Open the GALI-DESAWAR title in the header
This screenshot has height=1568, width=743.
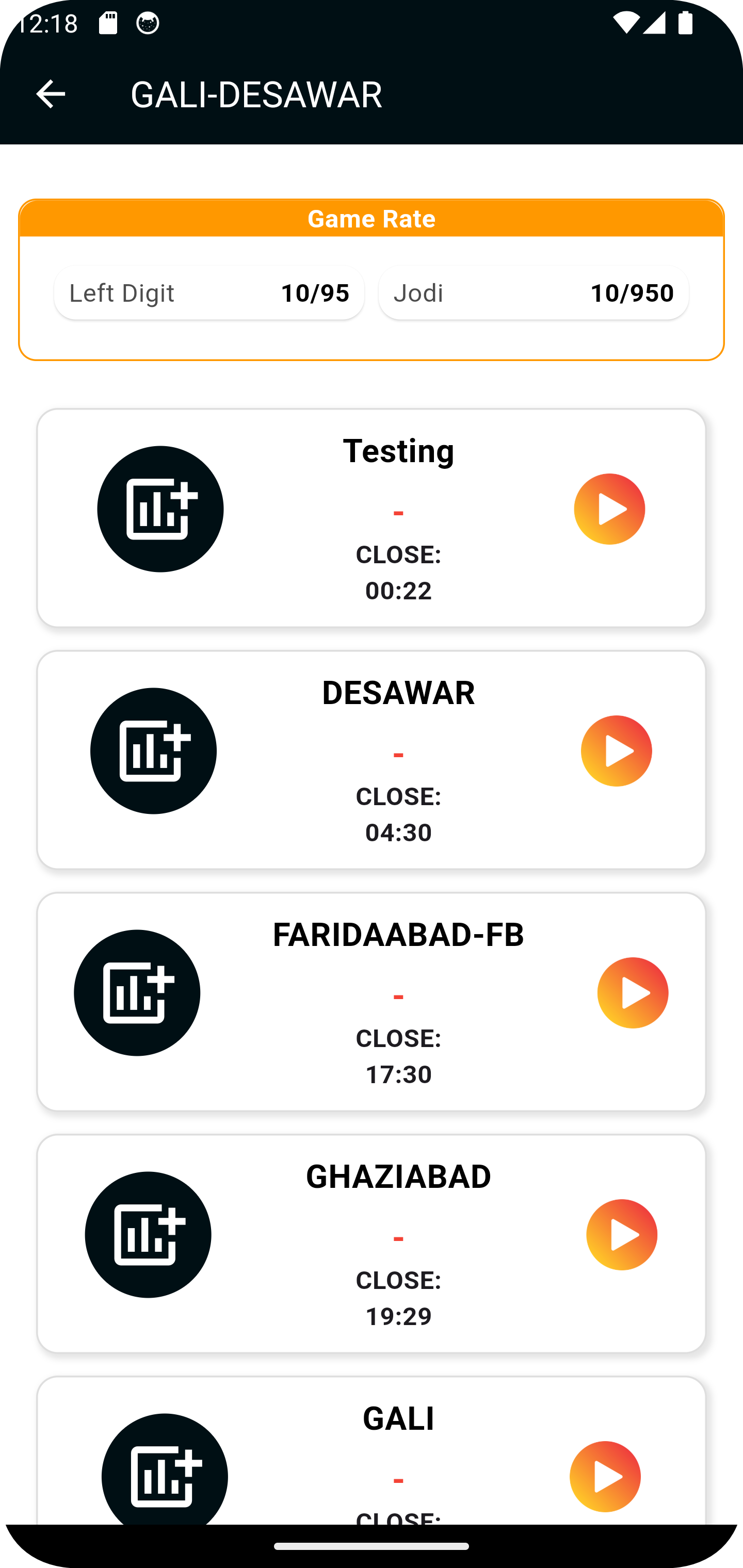257,94
